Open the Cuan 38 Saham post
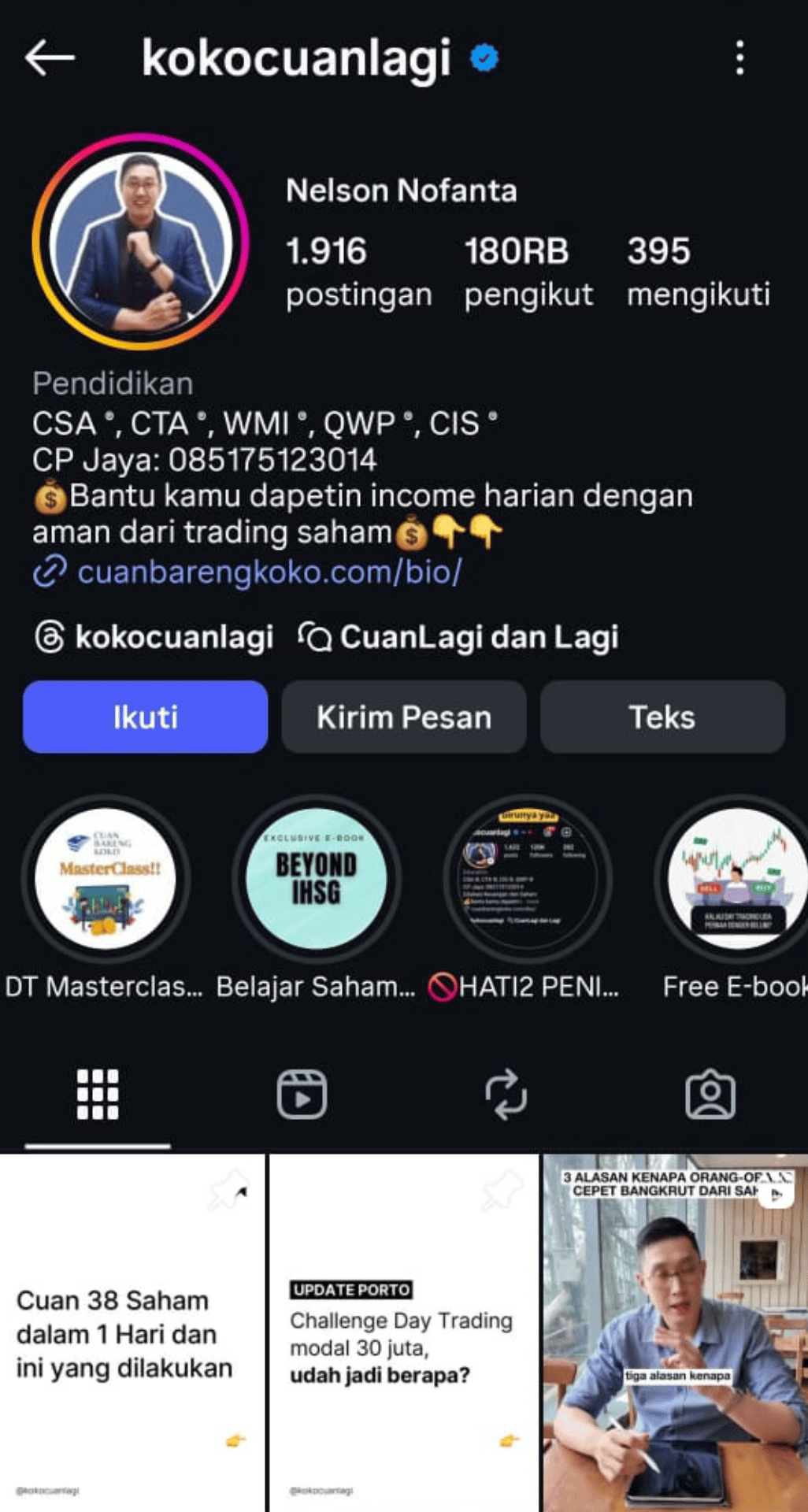Viewport: 808px width, 1512px height. pos(132,1332)
